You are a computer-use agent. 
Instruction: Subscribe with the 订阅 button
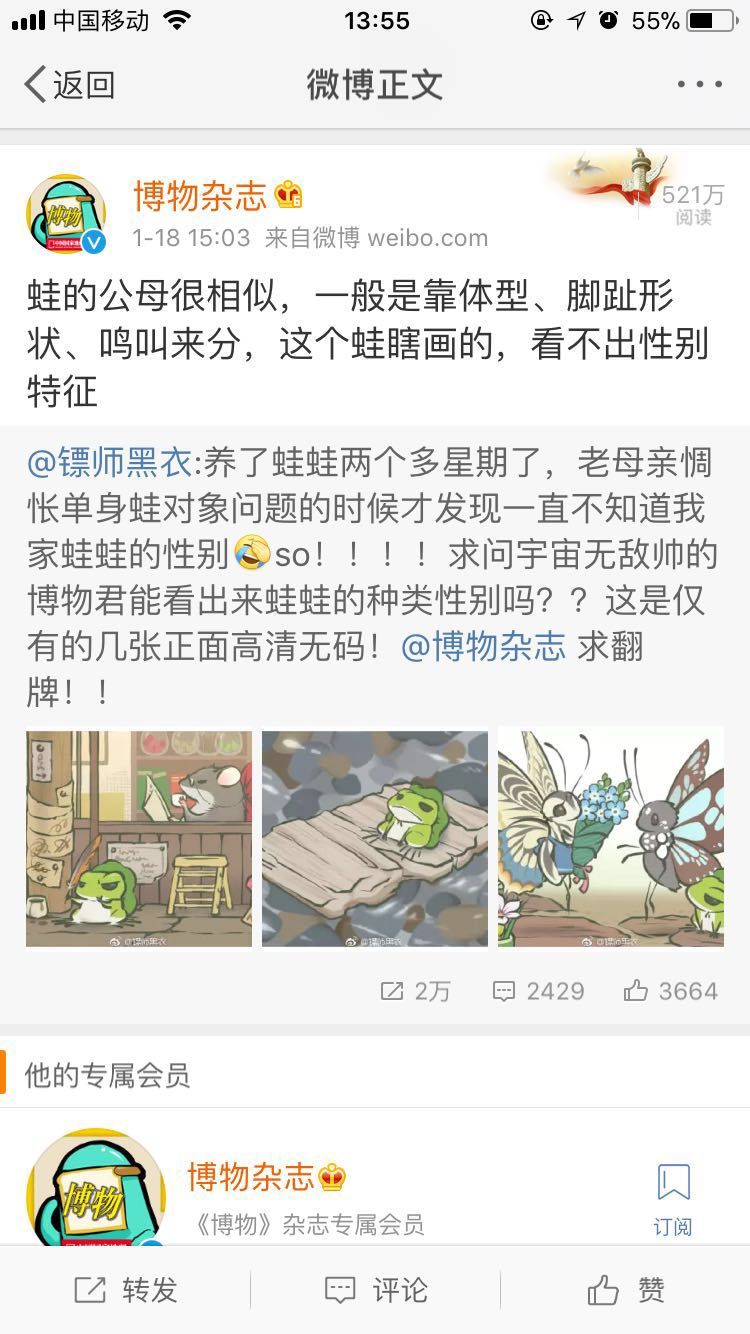[673, 1199]
